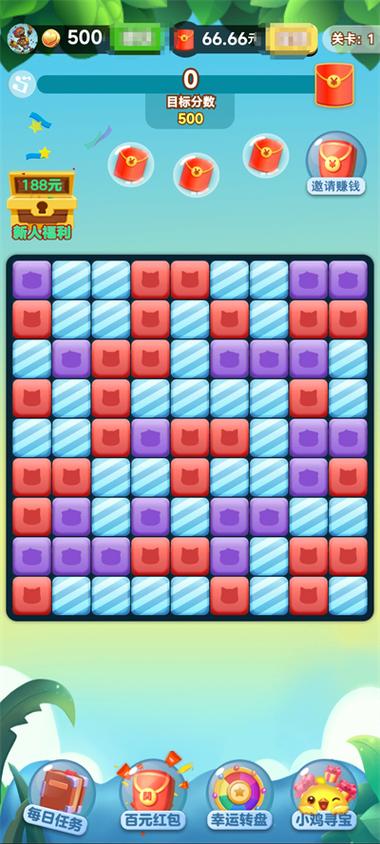Open the 幸运转盘 lucky wheel
Image resolution: width=380 pixels, height=844 pixels.
click(x=238, y=796)
